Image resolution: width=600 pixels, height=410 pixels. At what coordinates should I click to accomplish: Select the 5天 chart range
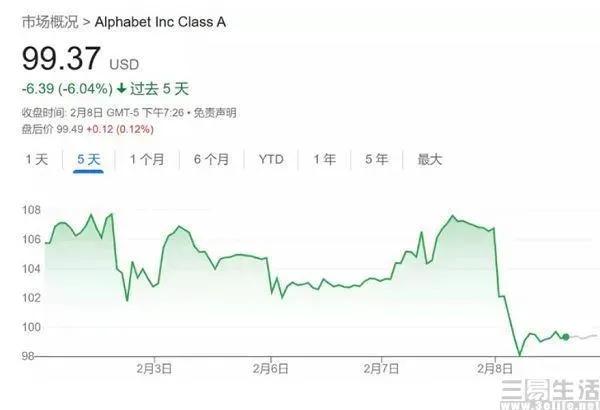[x=88, y=159]
